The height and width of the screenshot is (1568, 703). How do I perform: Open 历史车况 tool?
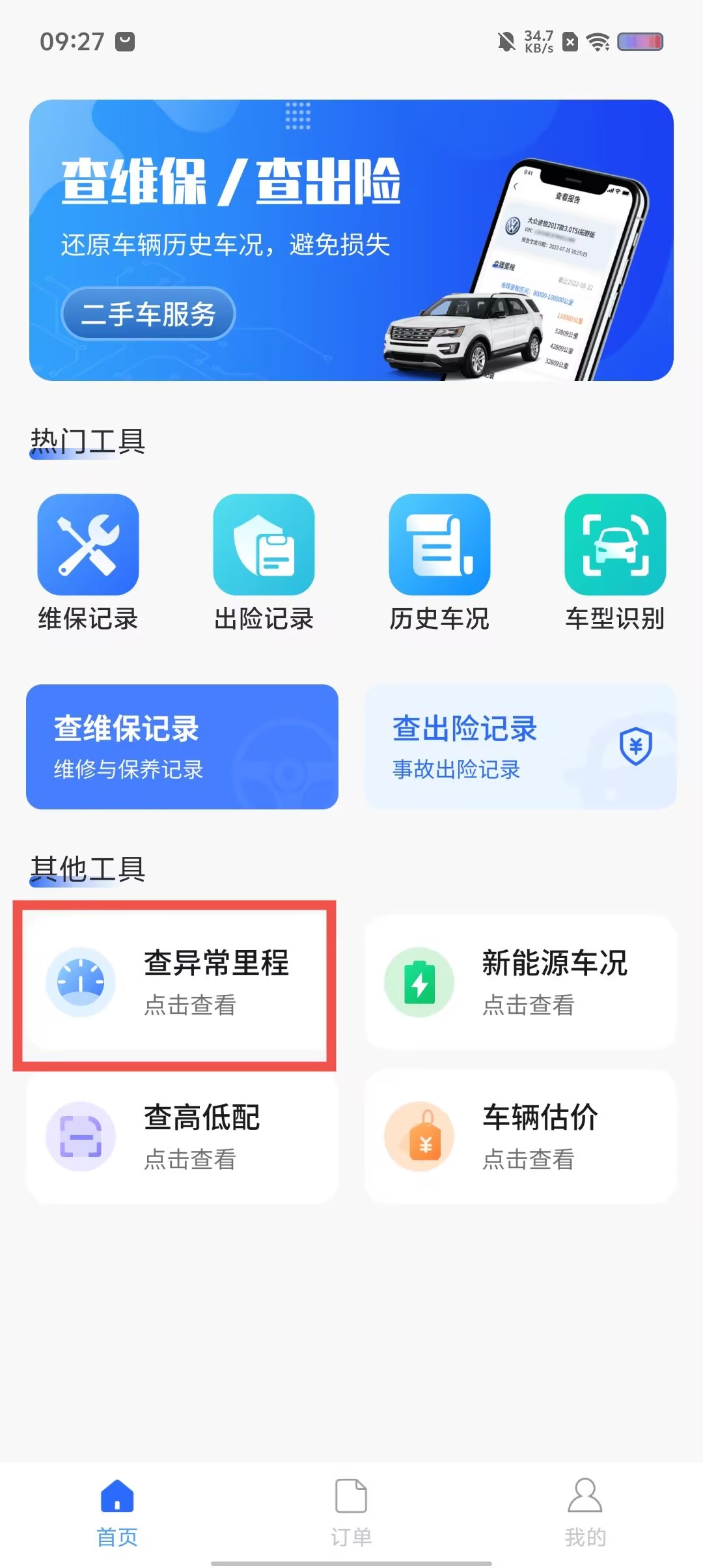tap(439, 562)
